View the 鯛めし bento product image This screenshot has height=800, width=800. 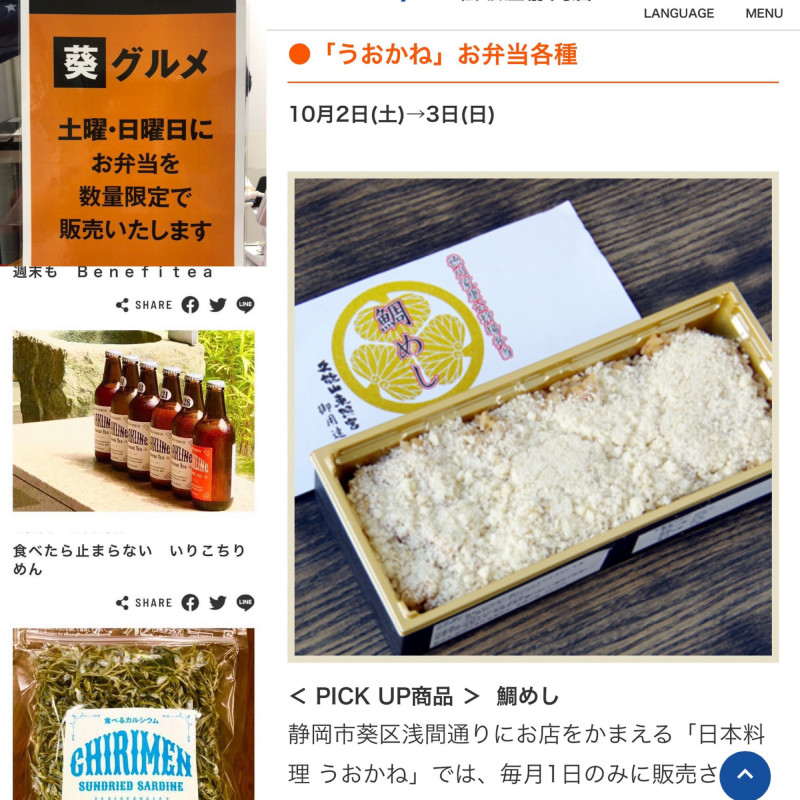click(533, 416)
